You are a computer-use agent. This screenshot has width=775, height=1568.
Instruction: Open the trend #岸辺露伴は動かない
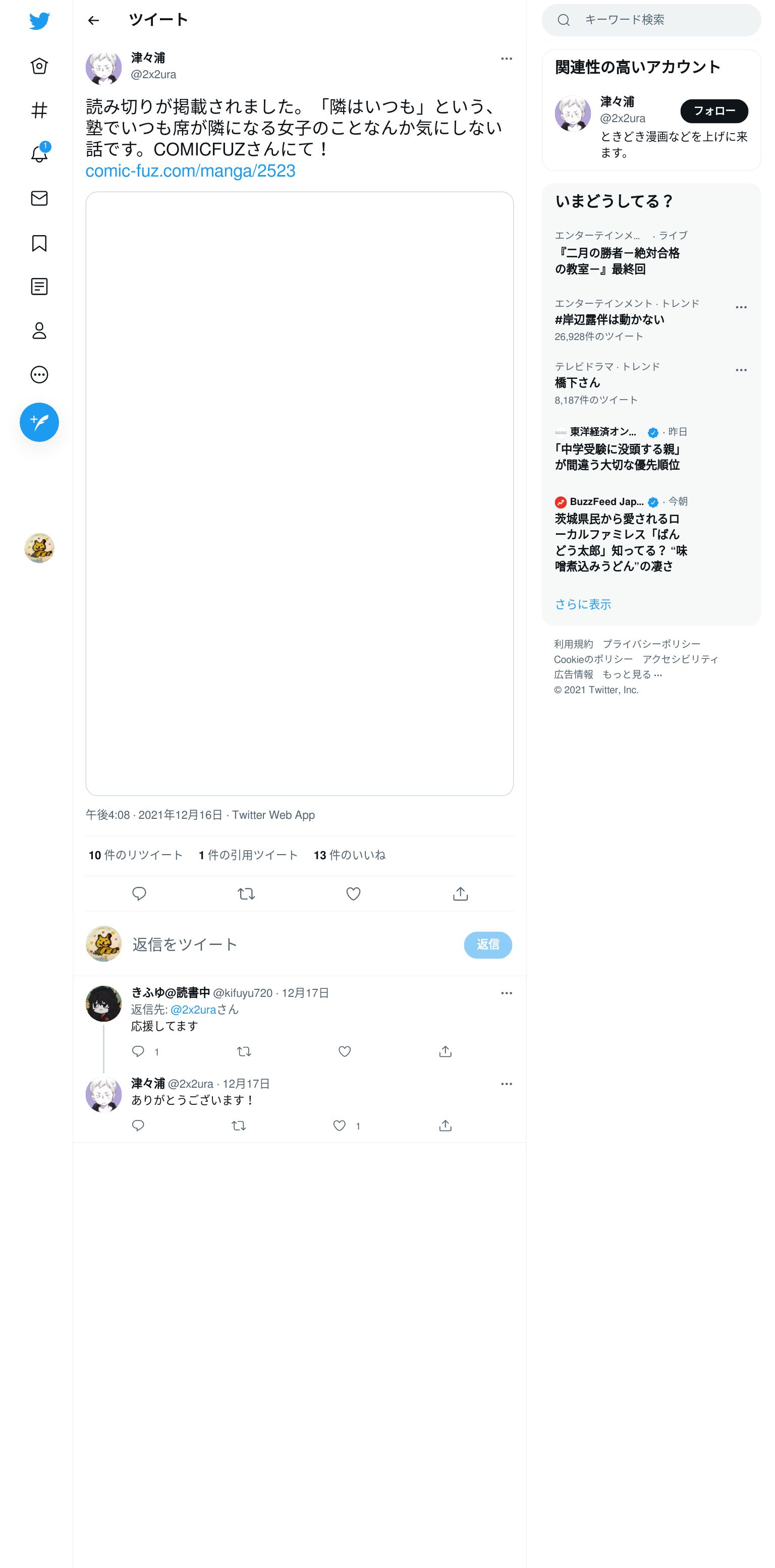[x=610, y=319]
